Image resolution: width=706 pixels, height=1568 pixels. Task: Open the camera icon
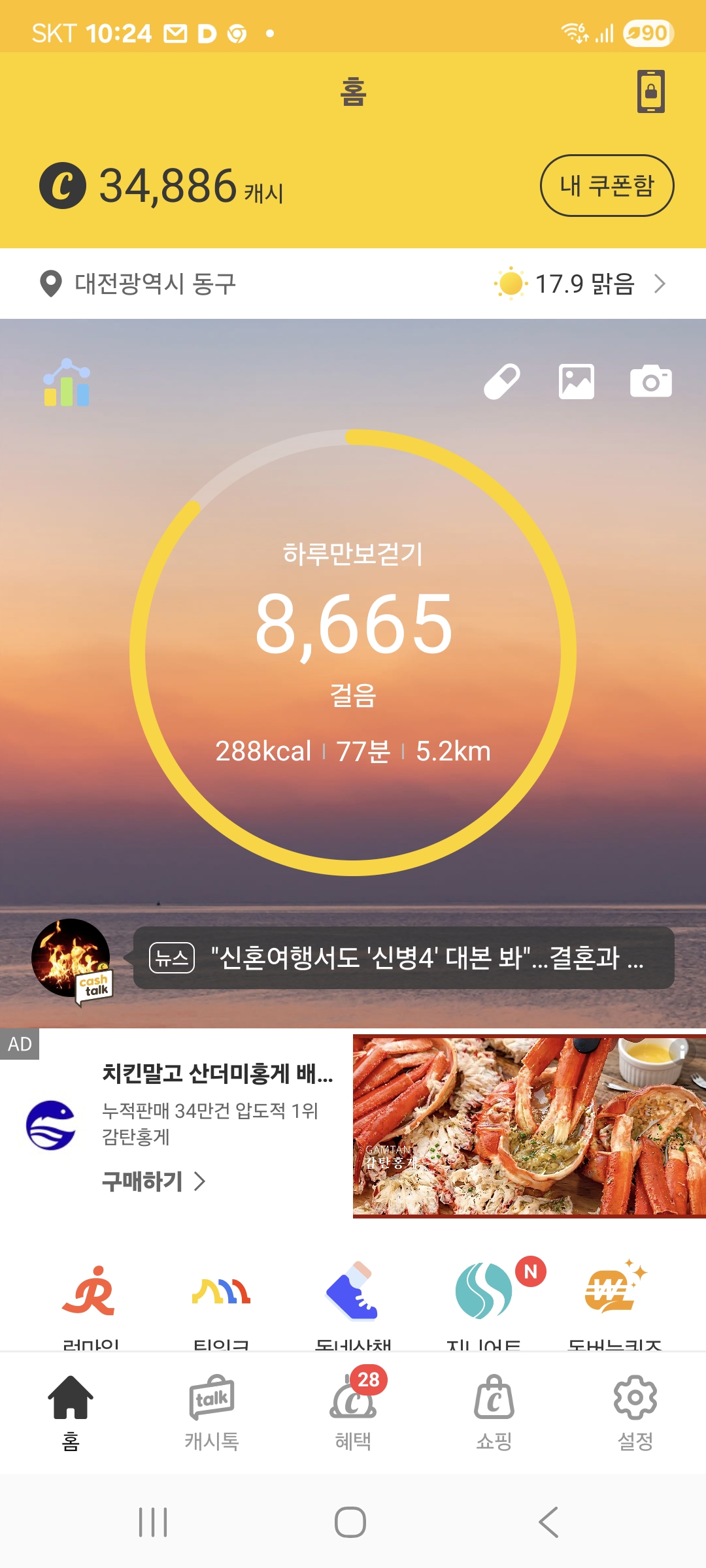[x=650, y=382]
